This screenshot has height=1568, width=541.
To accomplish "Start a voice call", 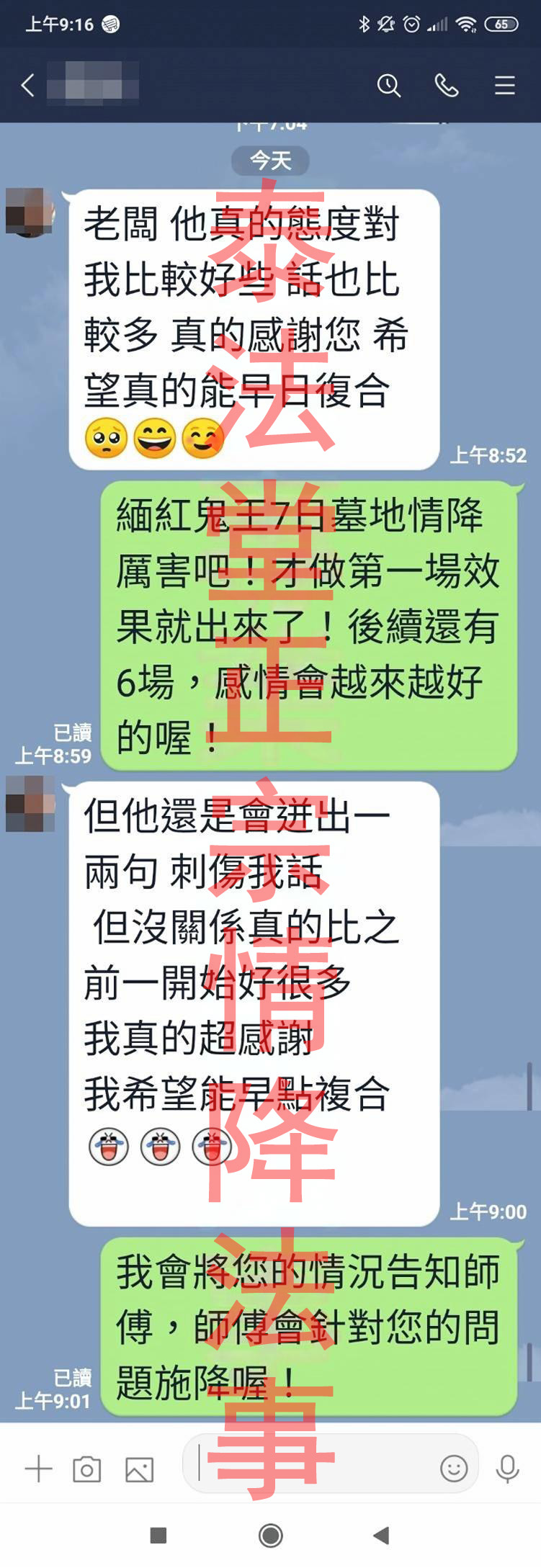I will 447,86.
